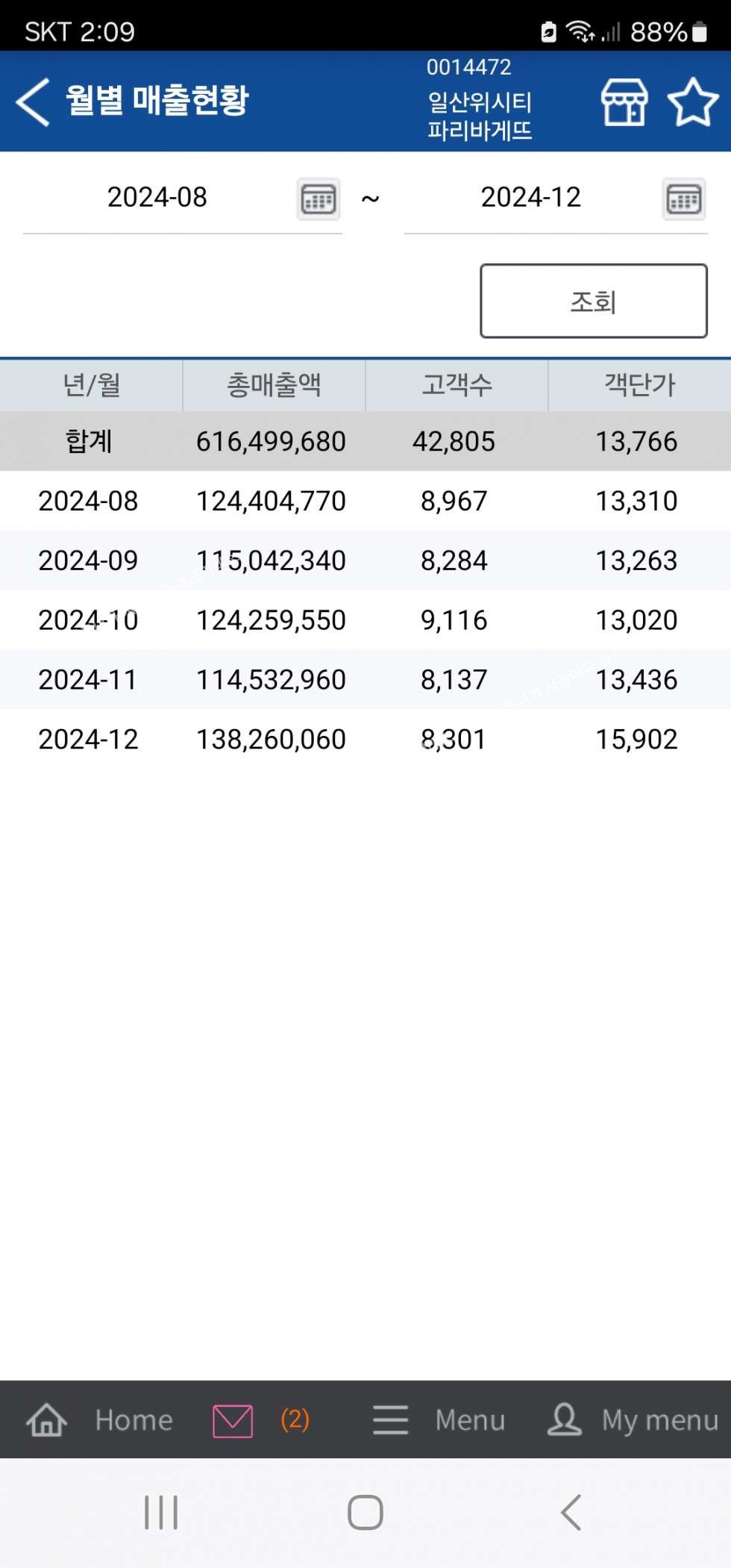731x1568 pixels.
Task: Tap the 2024-12 end date field
Action: (x=530, y=198)
